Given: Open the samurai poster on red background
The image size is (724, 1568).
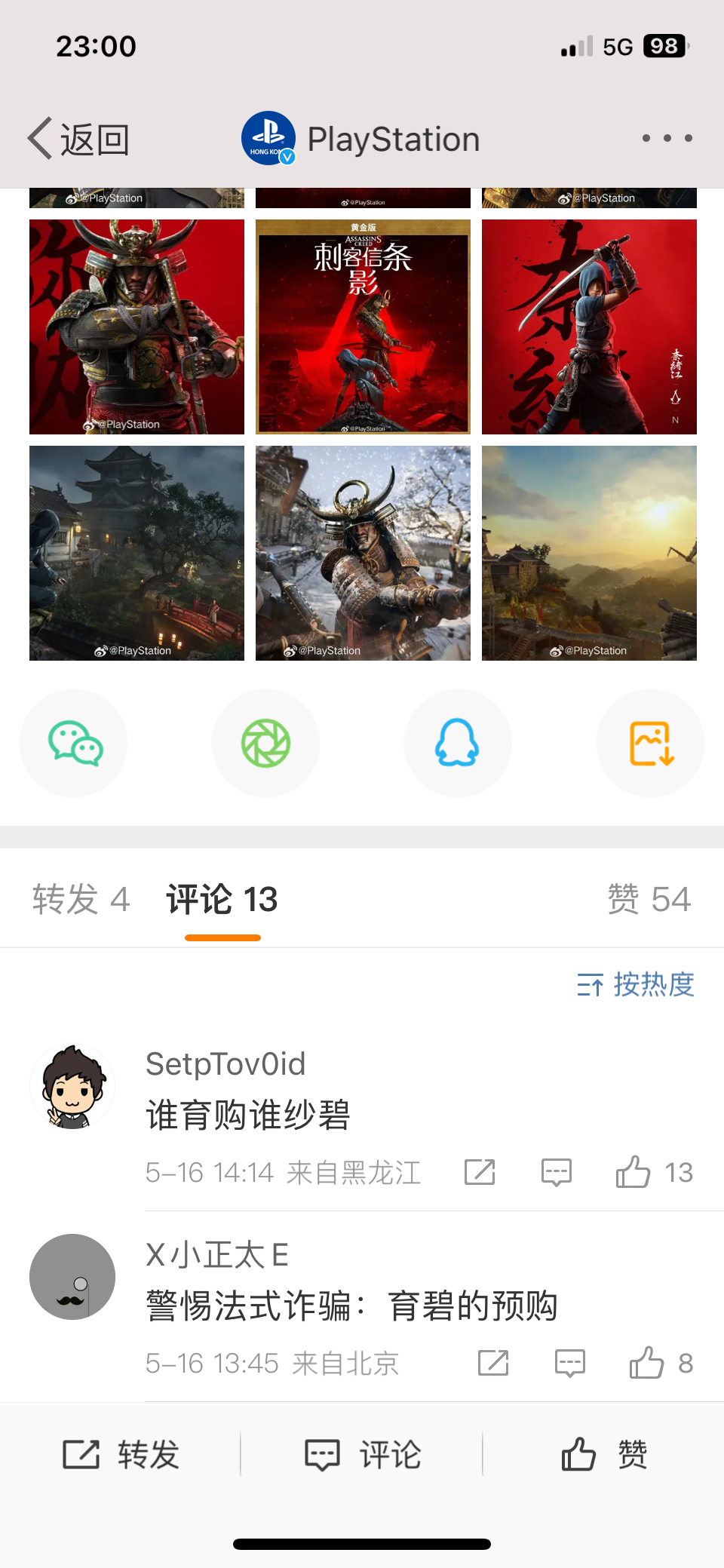Looking at the screenshot, I should point(137,327).
